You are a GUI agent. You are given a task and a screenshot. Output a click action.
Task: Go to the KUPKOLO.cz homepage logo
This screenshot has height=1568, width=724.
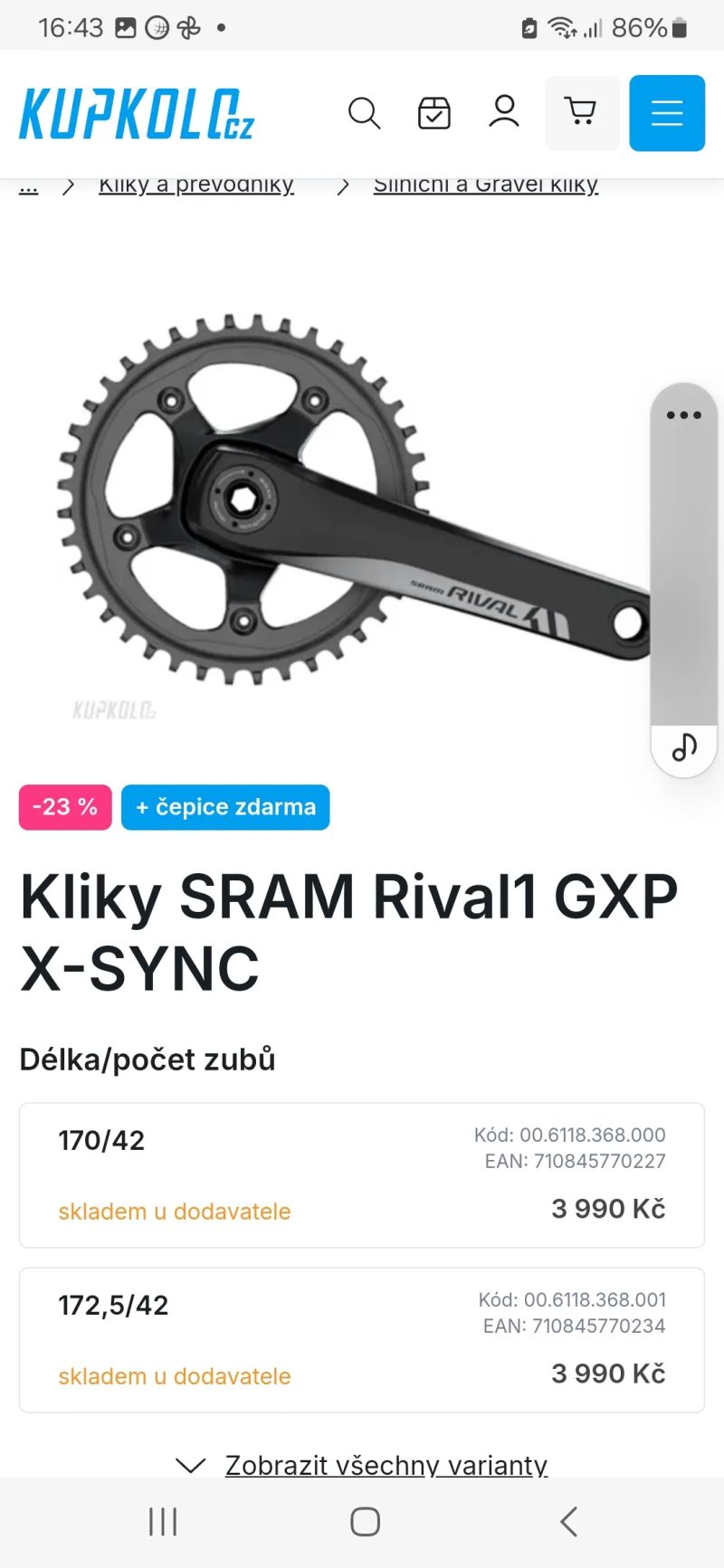pos(137,114)
